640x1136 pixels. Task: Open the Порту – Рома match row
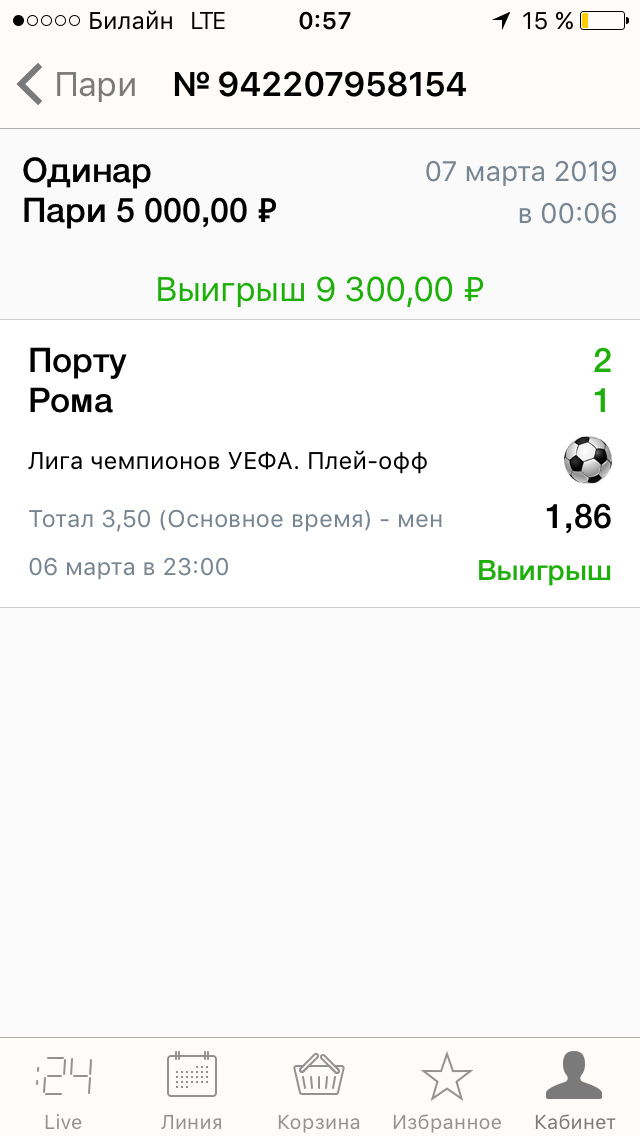coord(320,464)
